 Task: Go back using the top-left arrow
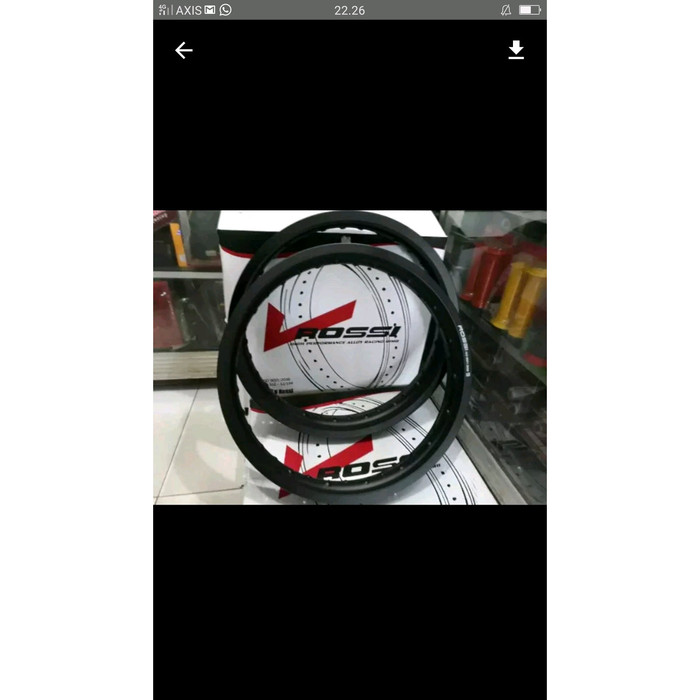point(184,51)
